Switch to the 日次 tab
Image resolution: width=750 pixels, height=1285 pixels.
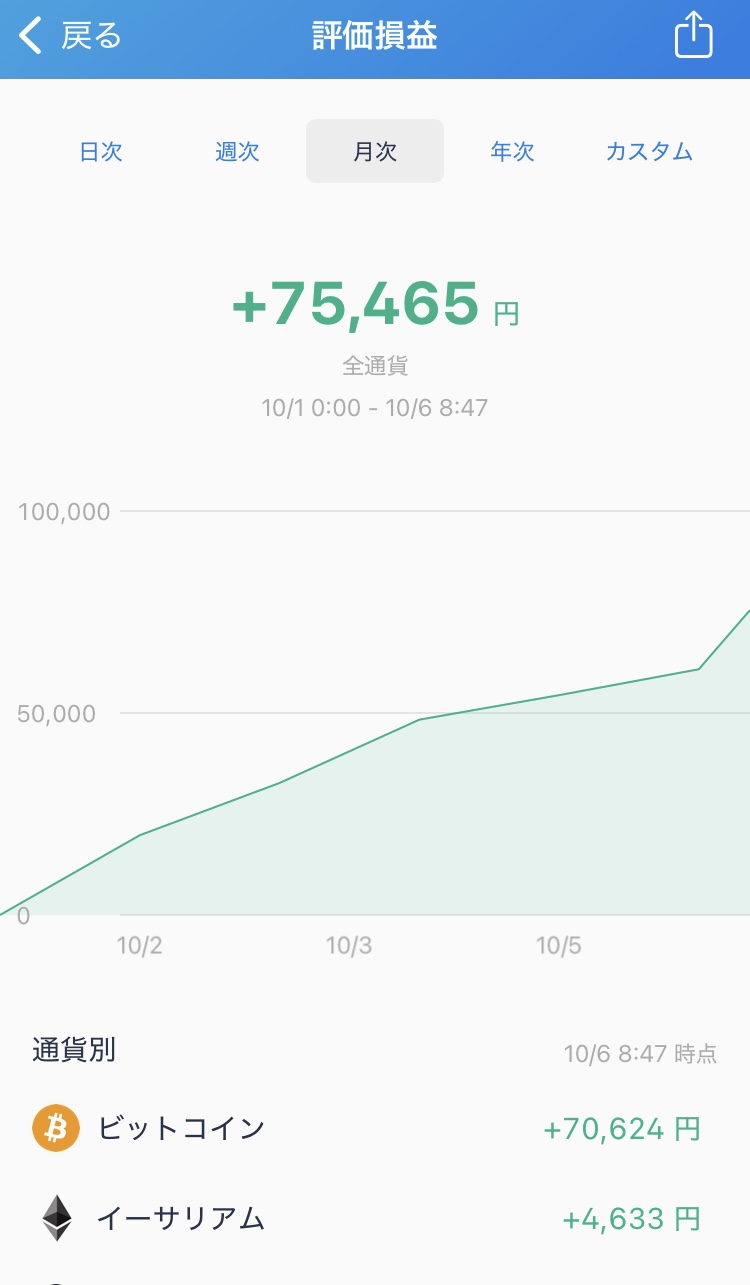(x=101, y=152)
